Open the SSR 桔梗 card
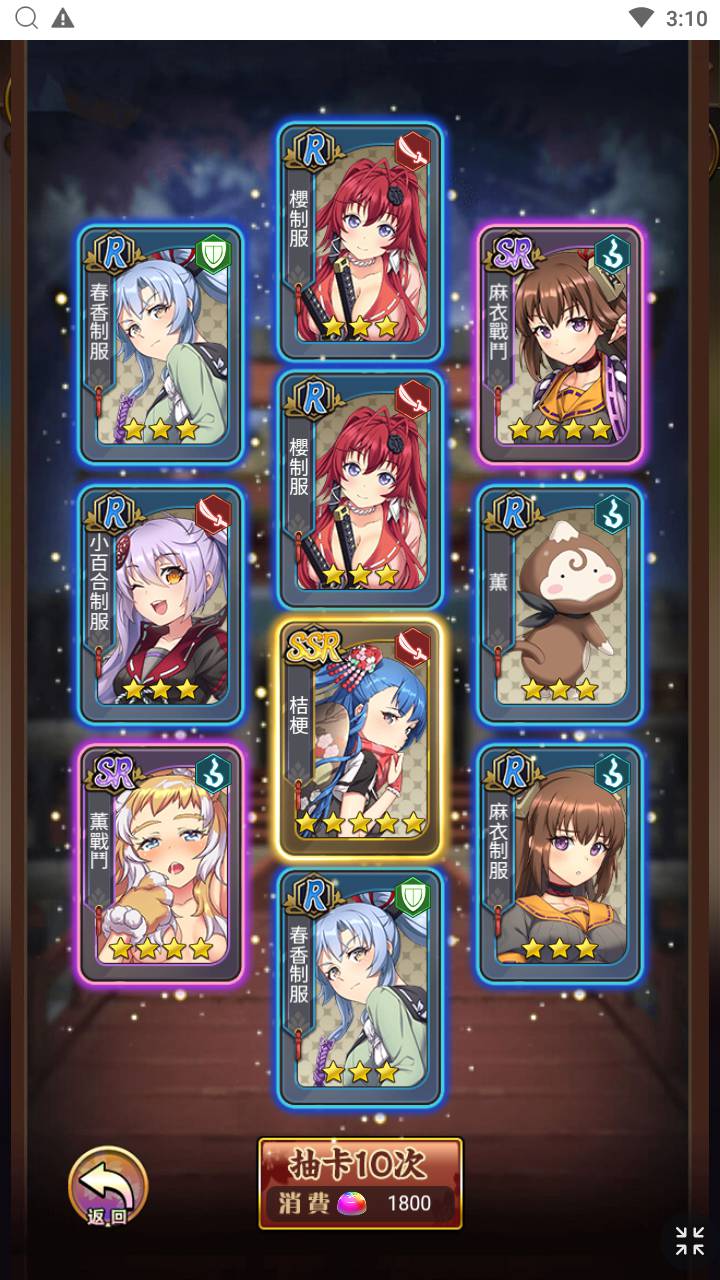The height and width of the screenshot is (1280, 720). [360, 738]
